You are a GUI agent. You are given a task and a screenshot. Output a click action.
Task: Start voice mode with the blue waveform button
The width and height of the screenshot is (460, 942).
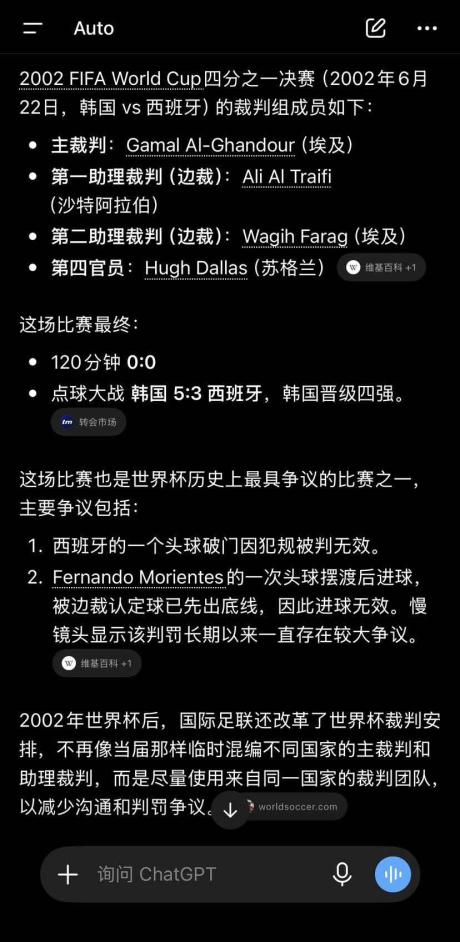tap(393, 874)
